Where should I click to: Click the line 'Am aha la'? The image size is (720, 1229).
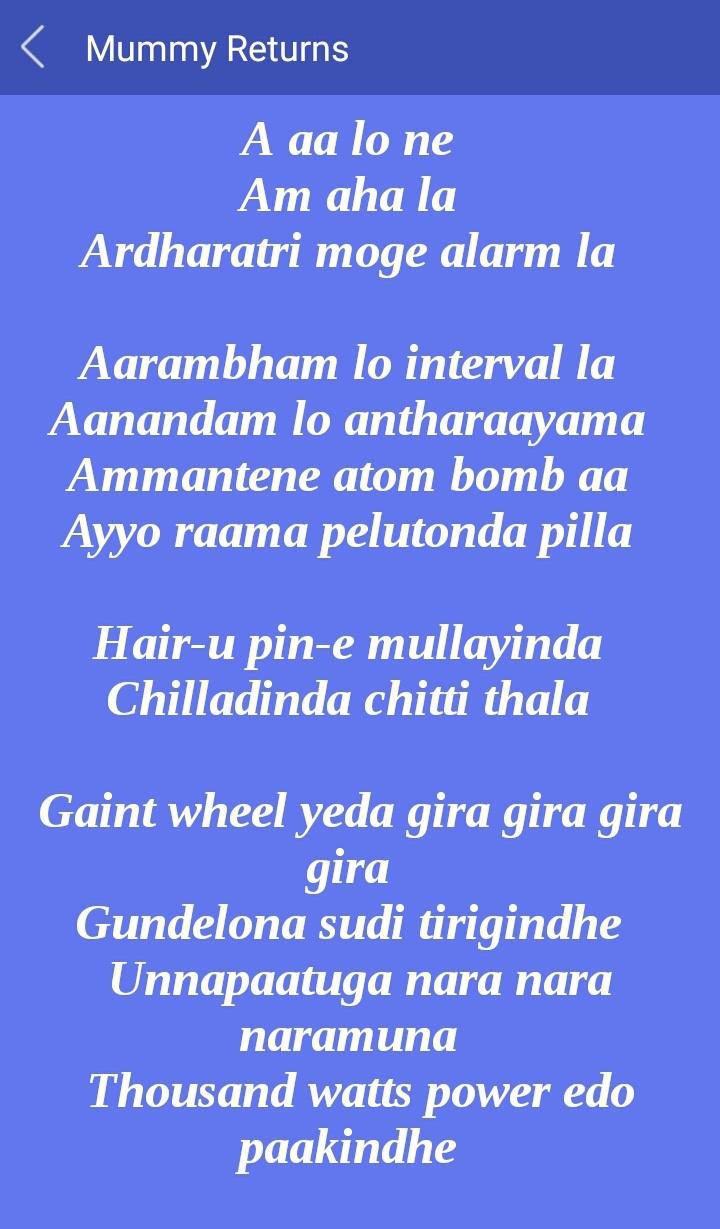(348, 196)
